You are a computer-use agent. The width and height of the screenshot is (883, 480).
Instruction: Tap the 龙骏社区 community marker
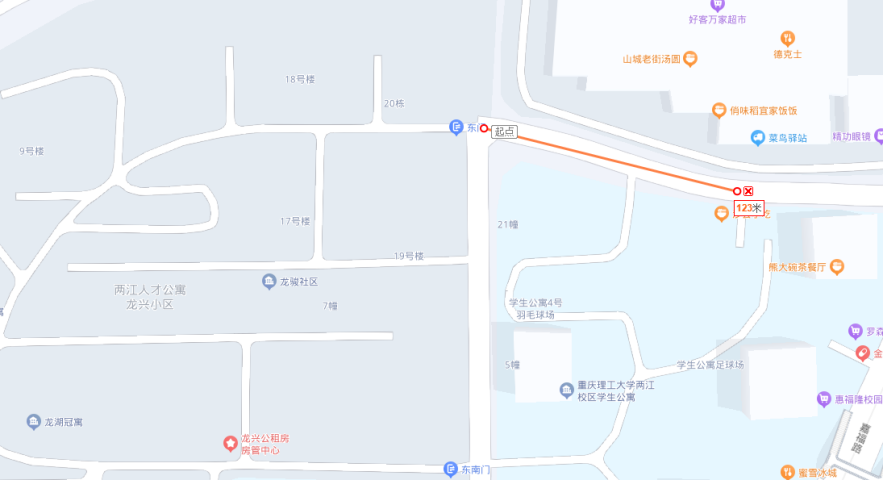click(x=269, y=282)
